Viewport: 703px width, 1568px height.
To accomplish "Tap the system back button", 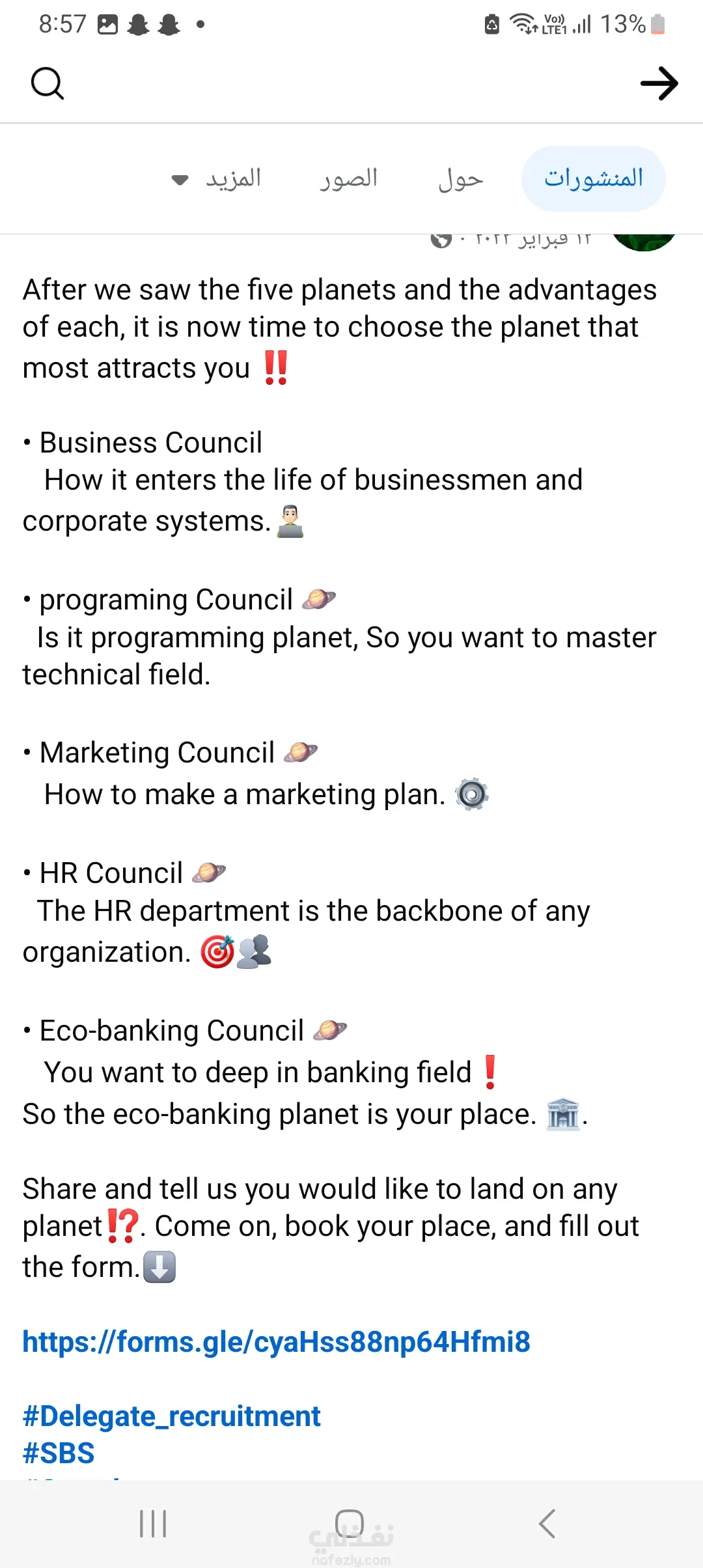I will click(547, 1524).
